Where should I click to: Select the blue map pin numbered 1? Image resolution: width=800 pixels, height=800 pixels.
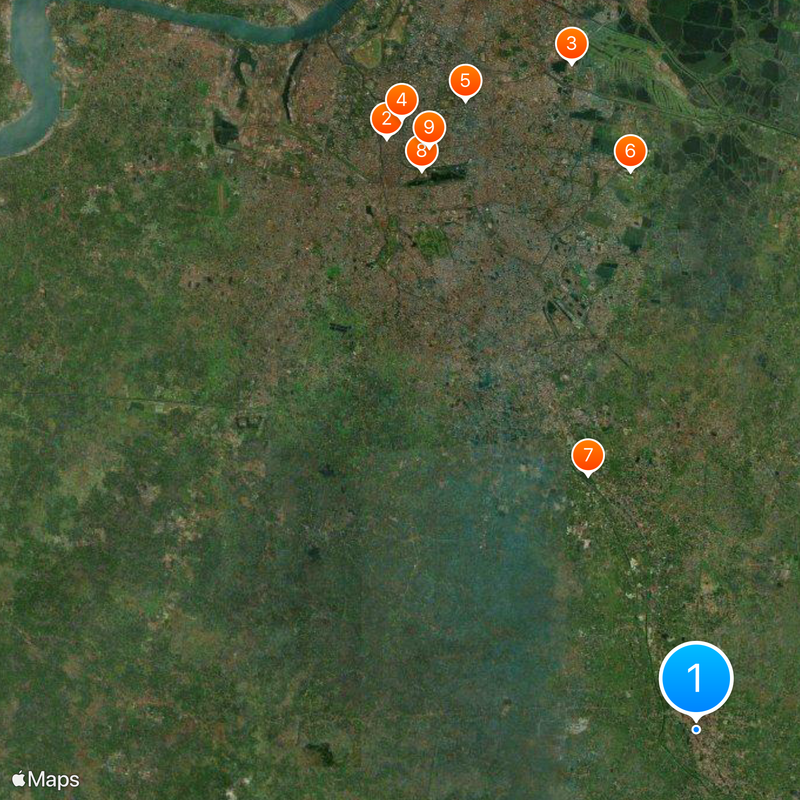[696, 679]
